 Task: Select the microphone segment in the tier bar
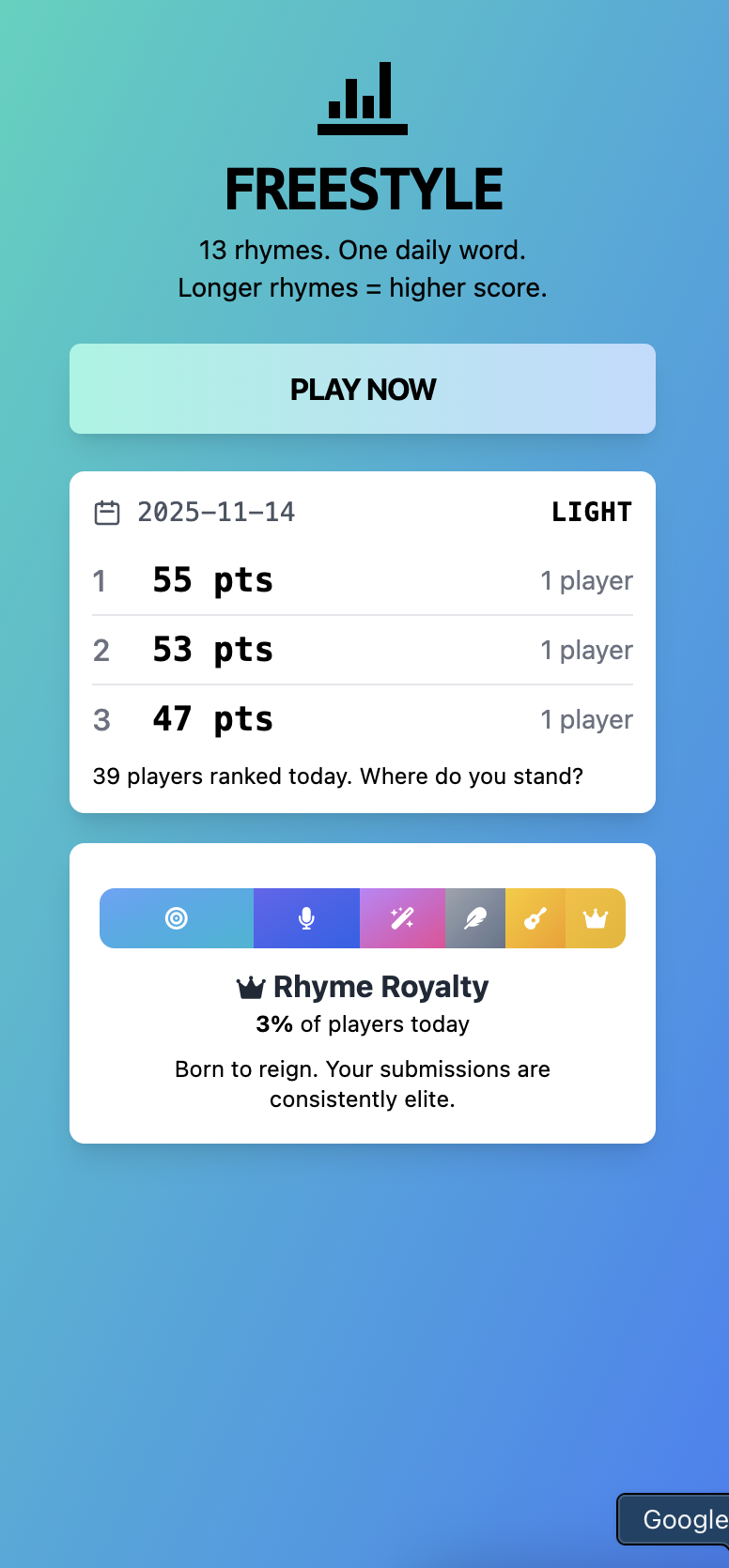tap(306, 918)
